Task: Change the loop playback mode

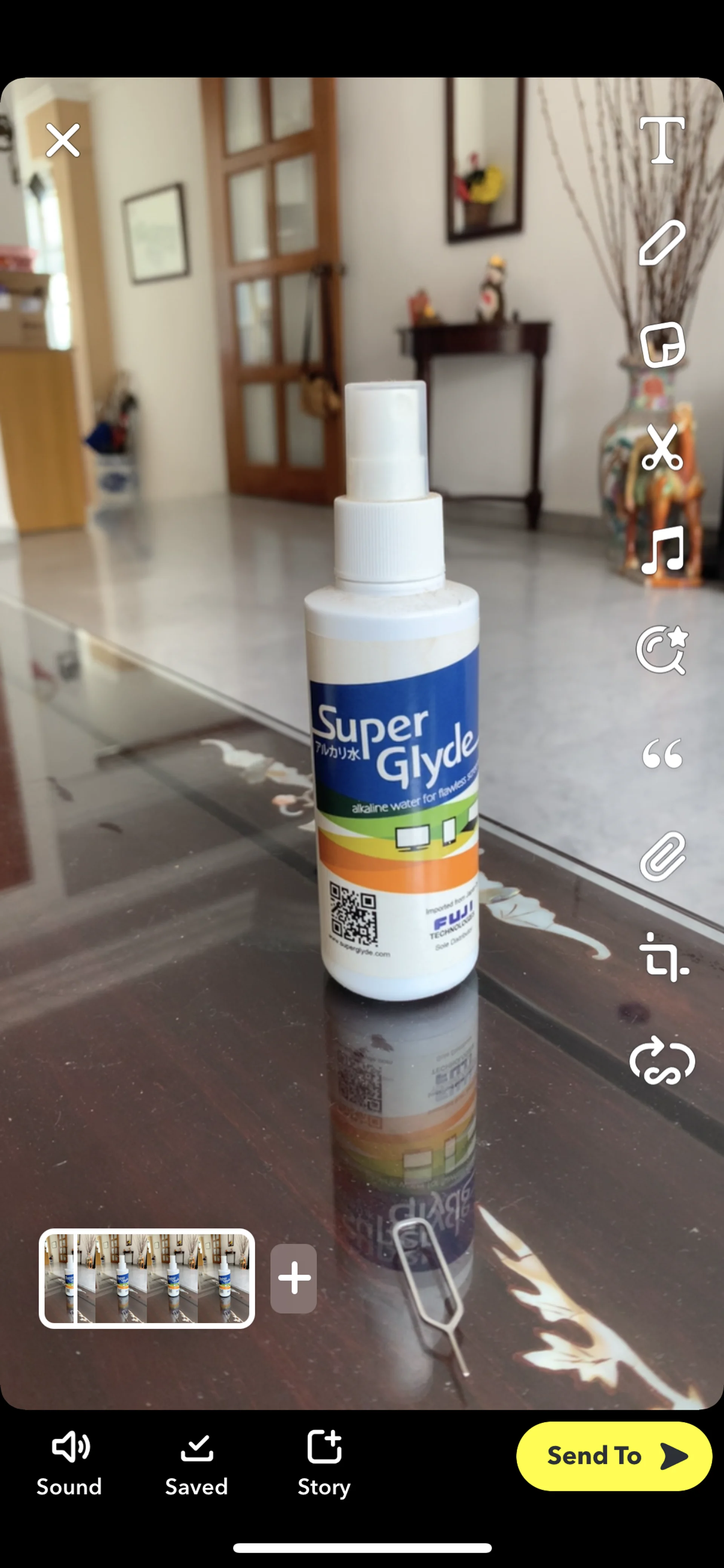Action: [x=662, y=1060]
